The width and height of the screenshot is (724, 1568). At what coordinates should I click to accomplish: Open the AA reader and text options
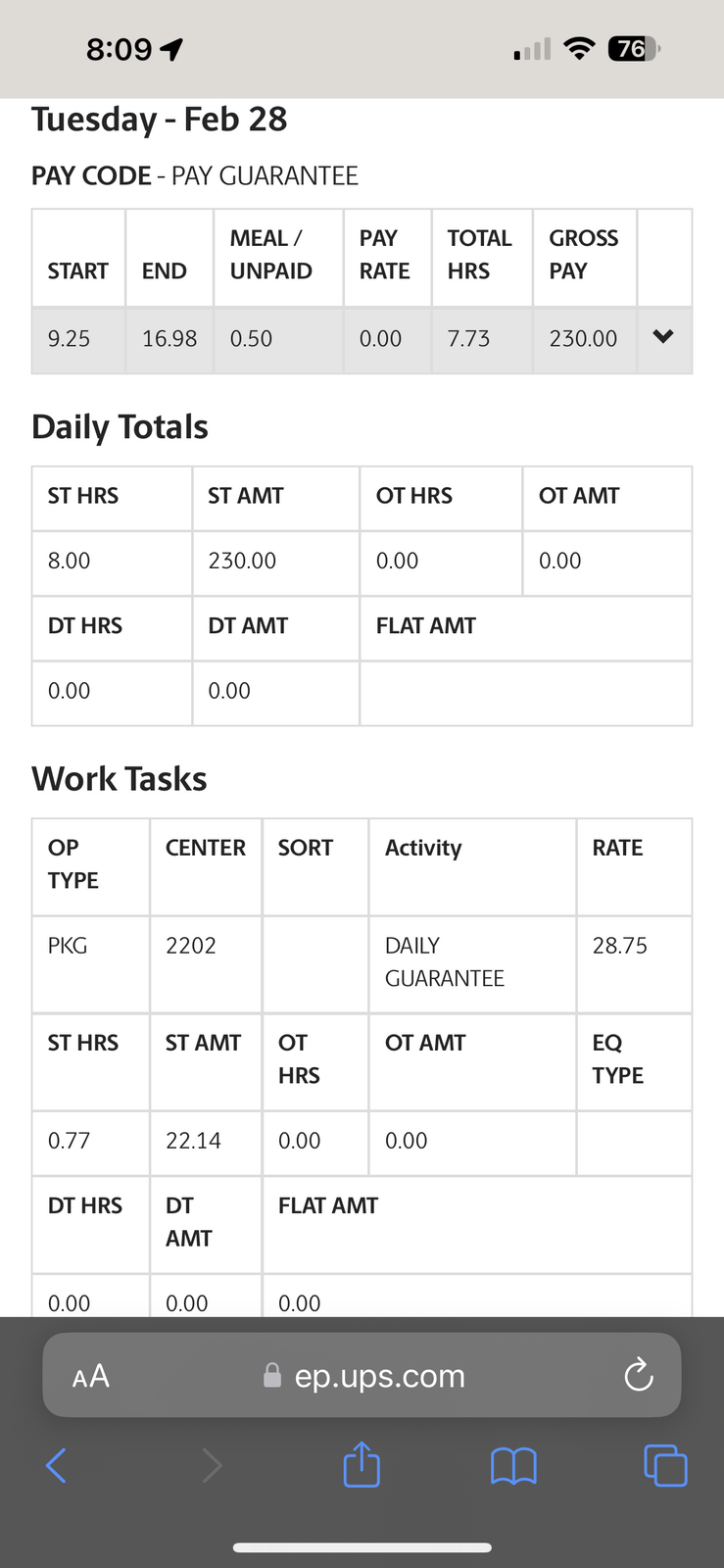tap(91, 1376)
